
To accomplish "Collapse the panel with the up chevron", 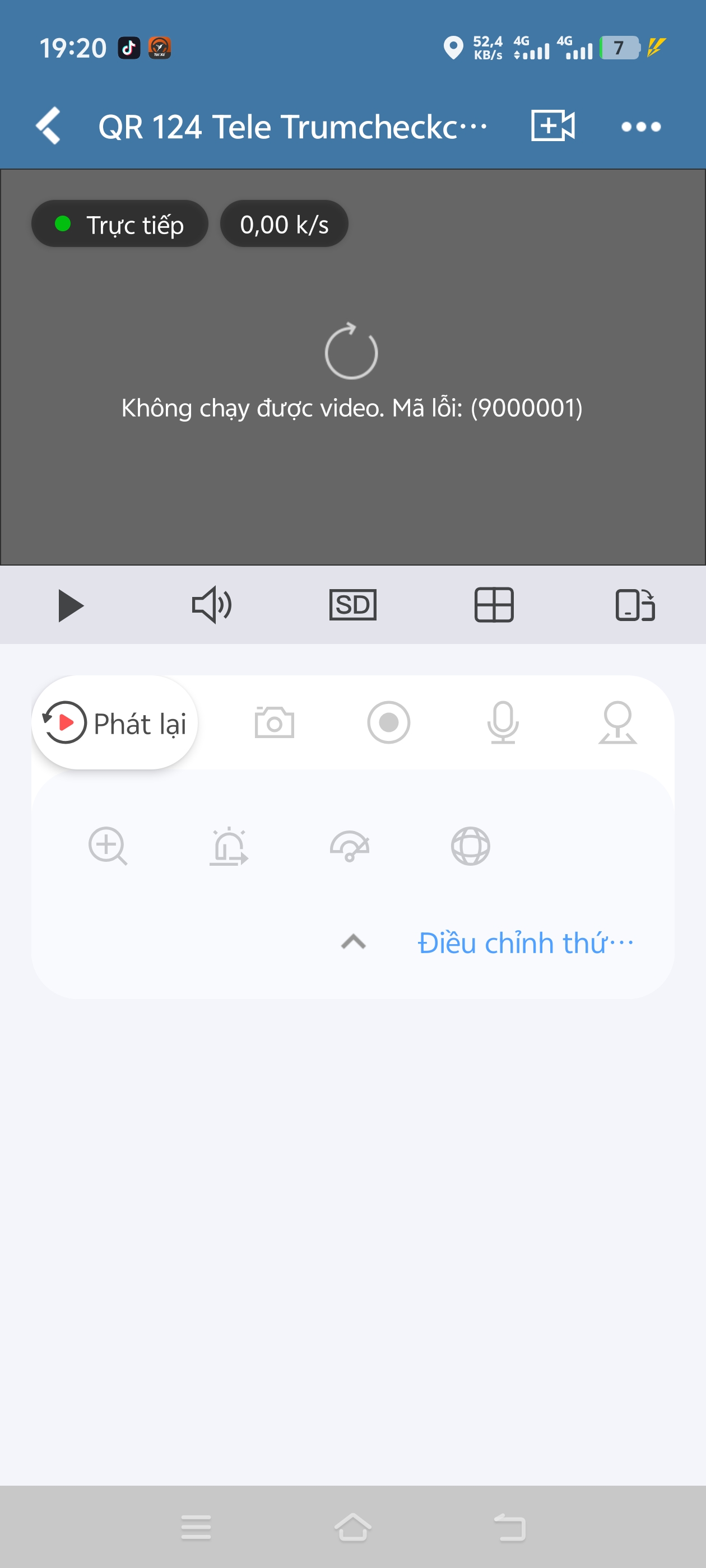I will (354, 942).
